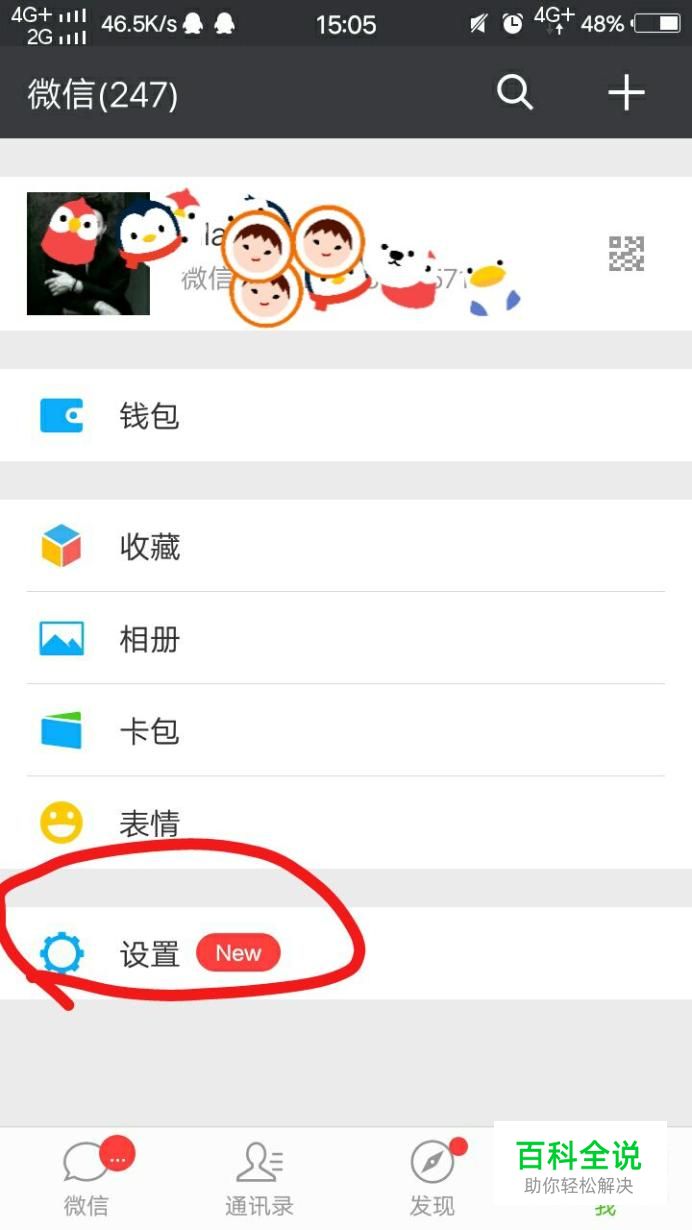Open 卡包 card pack
692x1230 pixels.
[x=346, y=731]
